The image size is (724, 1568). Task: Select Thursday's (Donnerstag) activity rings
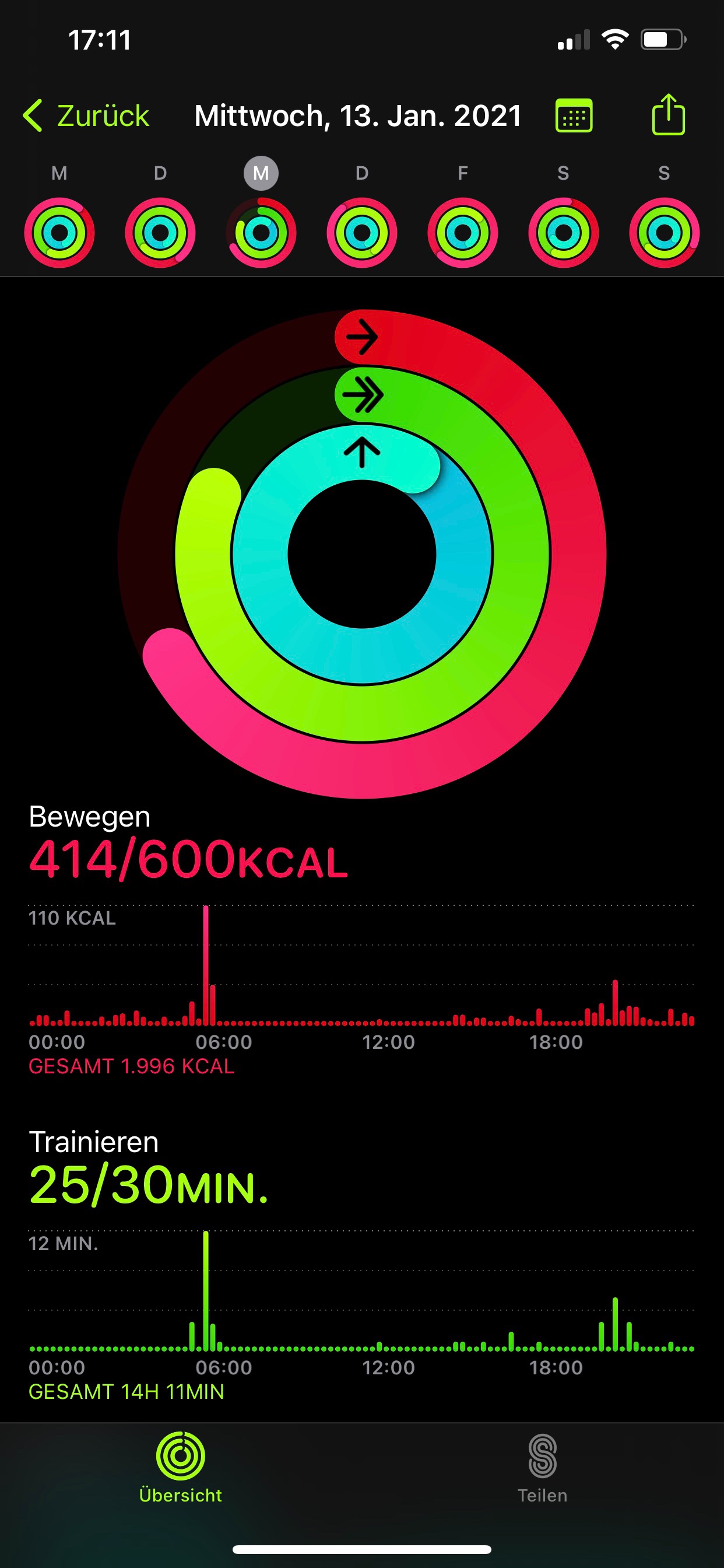point(362,233)
